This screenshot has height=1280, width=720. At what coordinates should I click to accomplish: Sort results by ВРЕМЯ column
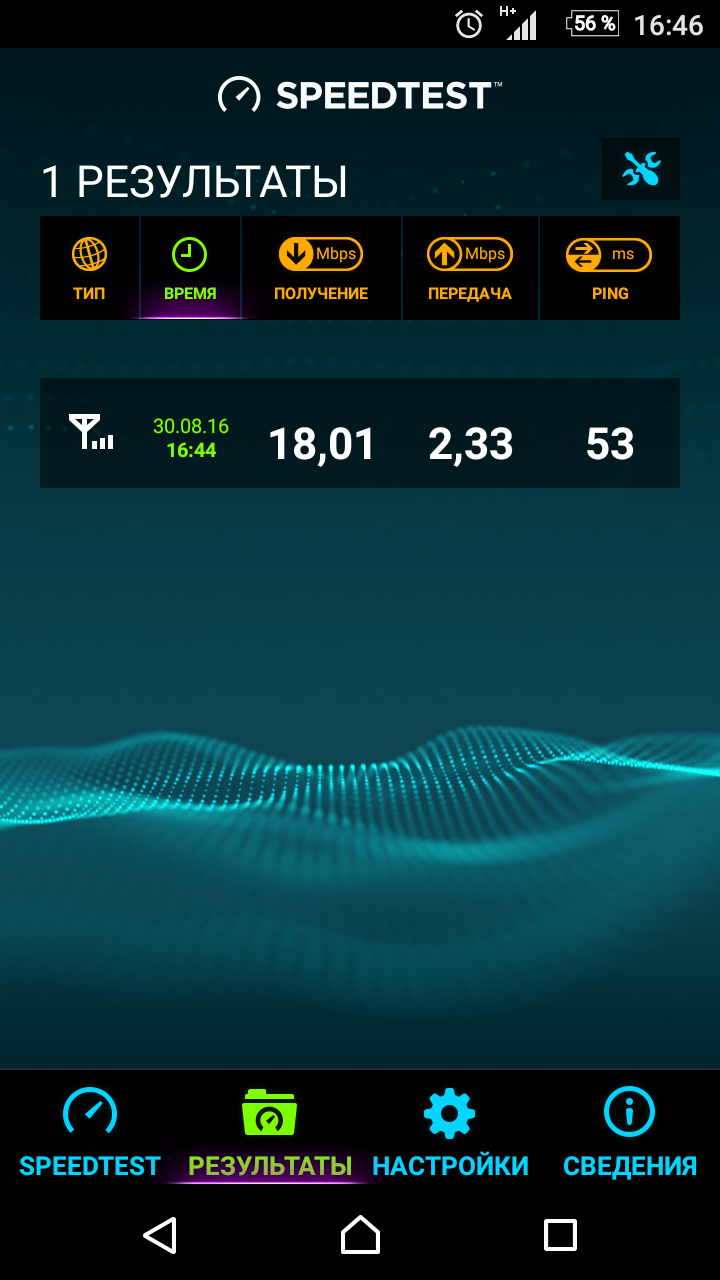(190, 268)
